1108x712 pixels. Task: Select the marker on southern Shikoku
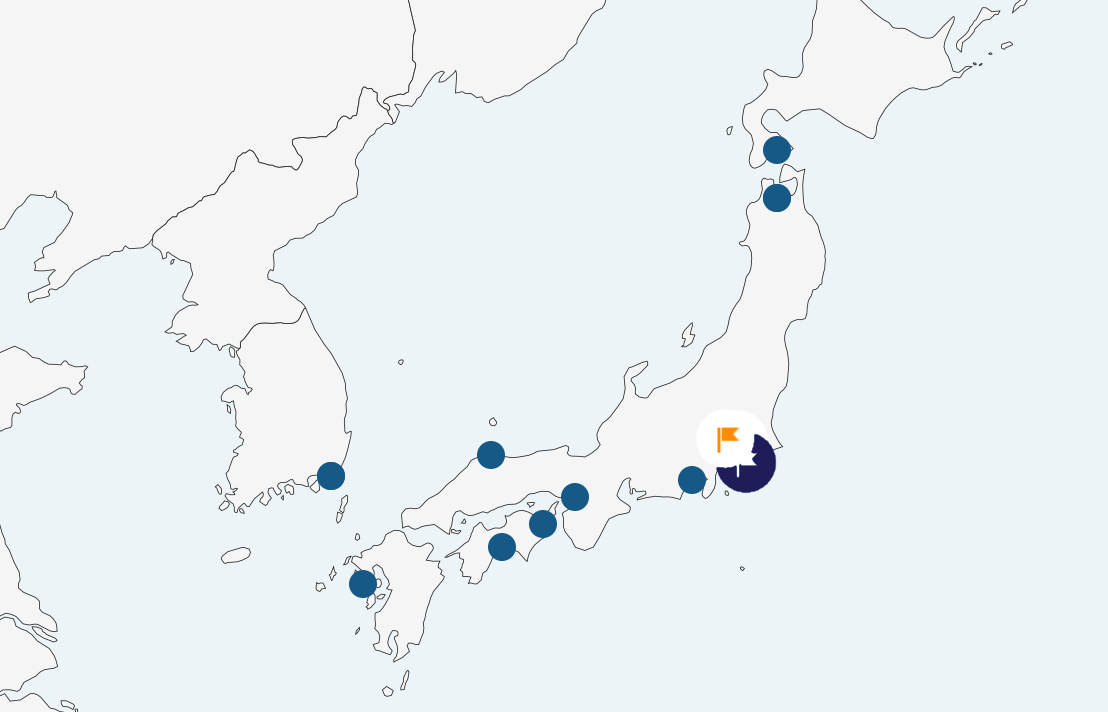(x=502, y=547)
